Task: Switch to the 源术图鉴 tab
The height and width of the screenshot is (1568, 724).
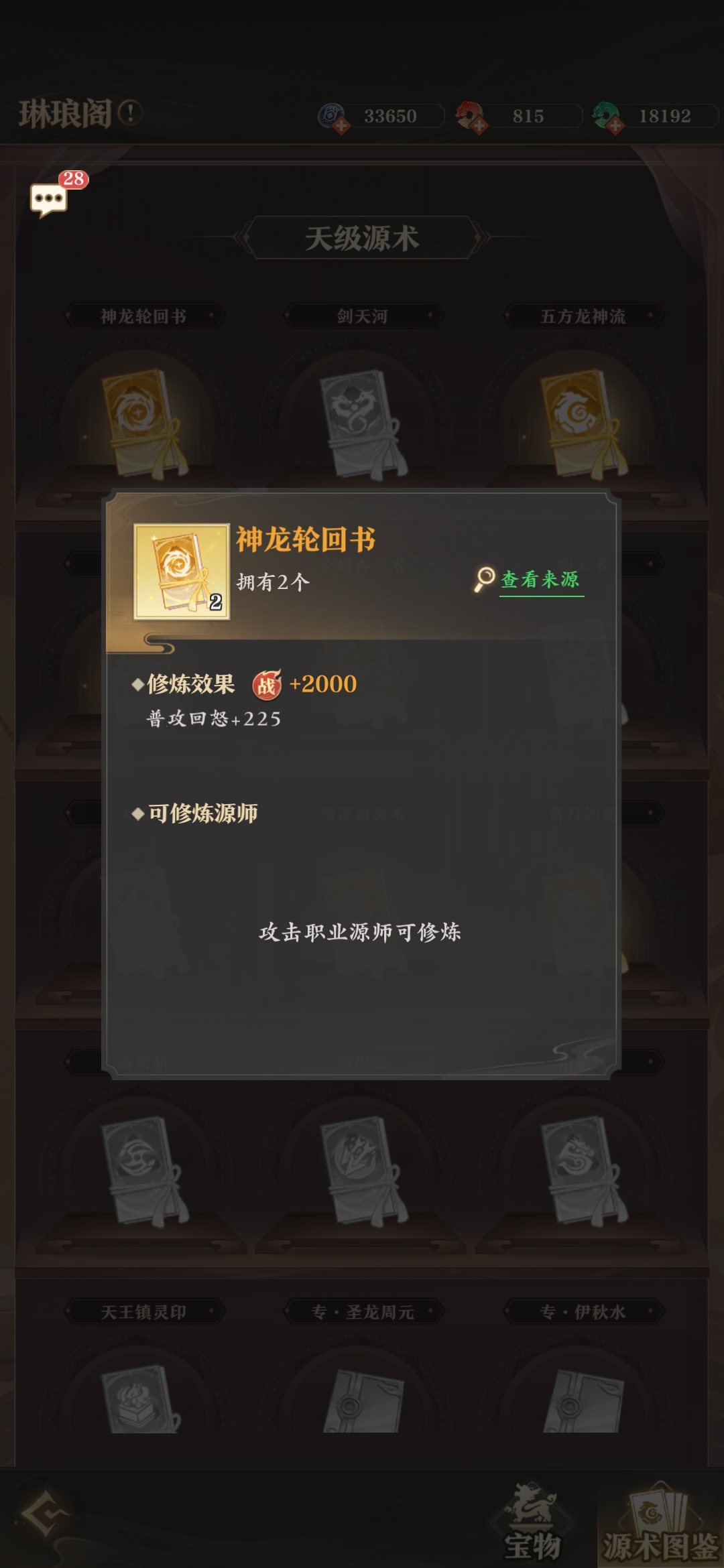Action: 660,1522
